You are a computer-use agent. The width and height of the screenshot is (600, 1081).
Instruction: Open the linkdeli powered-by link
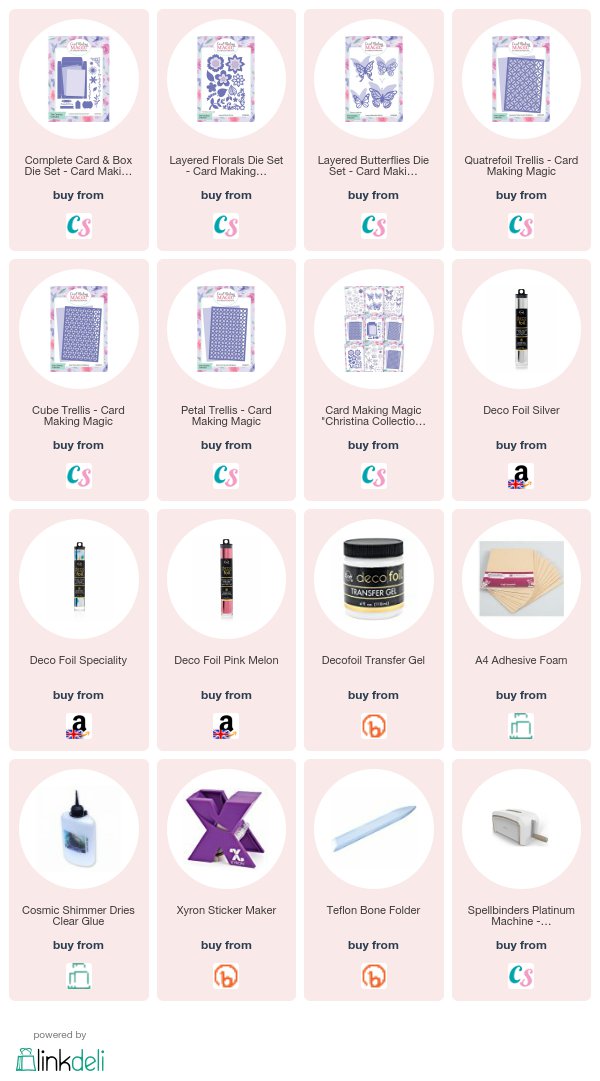(x=60, y=1053)
